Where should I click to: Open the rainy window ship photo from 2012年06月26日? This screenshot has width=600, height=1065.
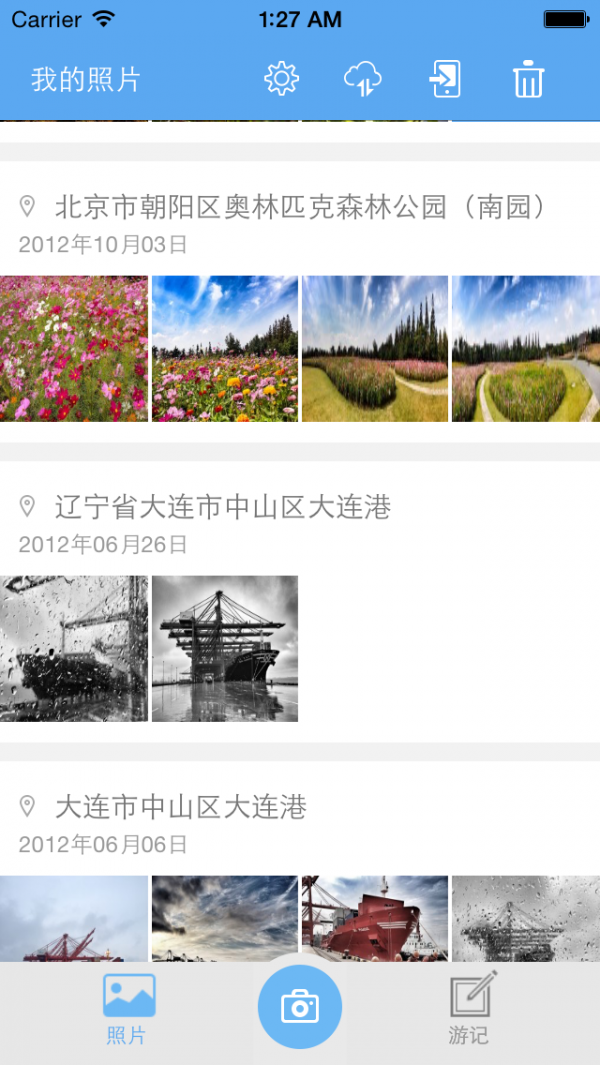(x=74, y=648)
